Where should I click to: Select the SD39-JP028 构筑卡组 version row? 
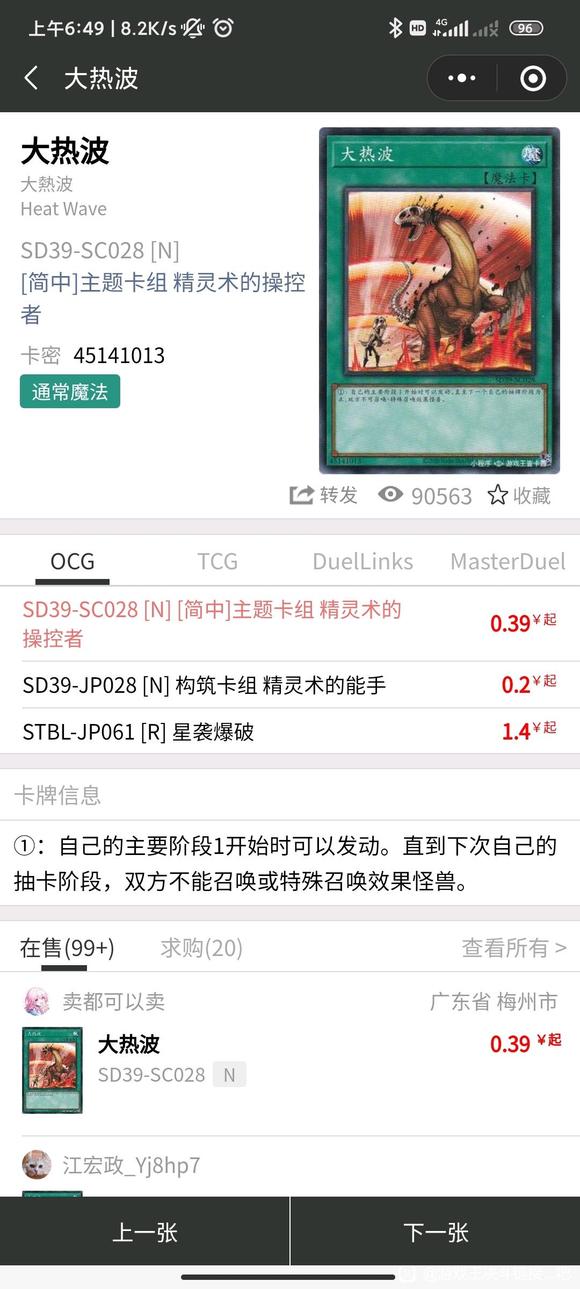[x=290, y=685]
